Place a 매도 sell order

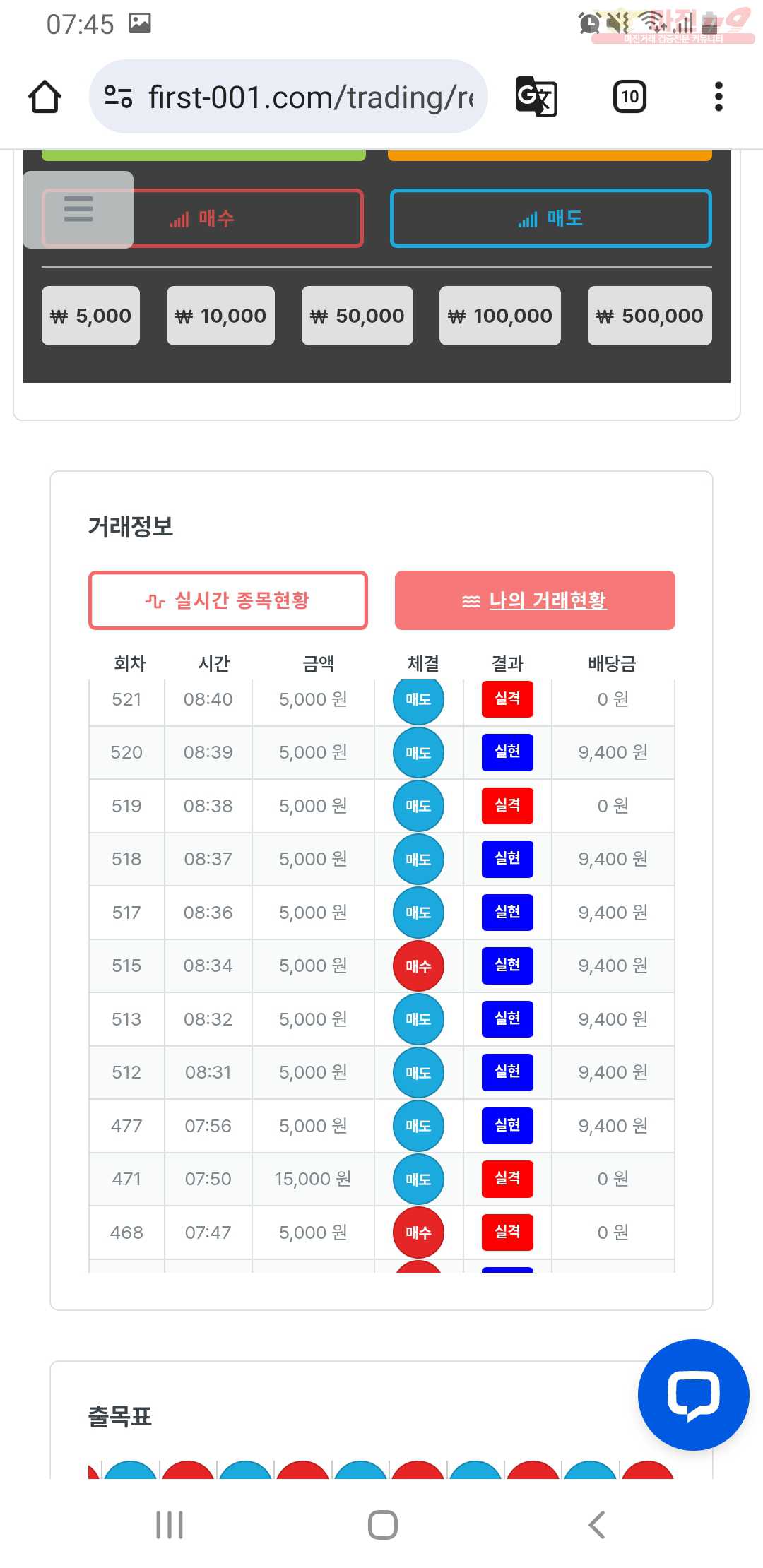pos(550,218)
